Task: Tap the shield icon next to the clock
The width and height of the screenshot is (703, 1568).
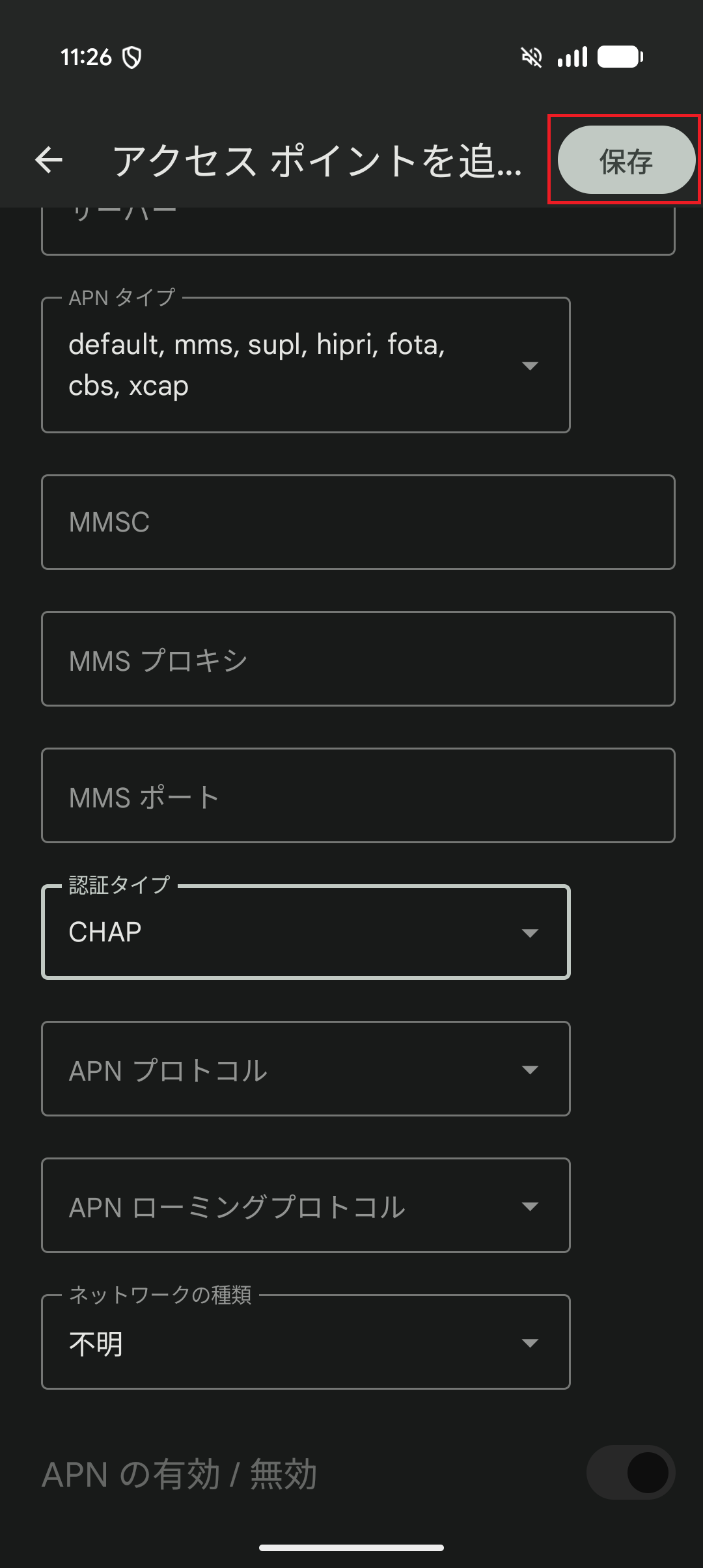Action: tap(131, 57)
